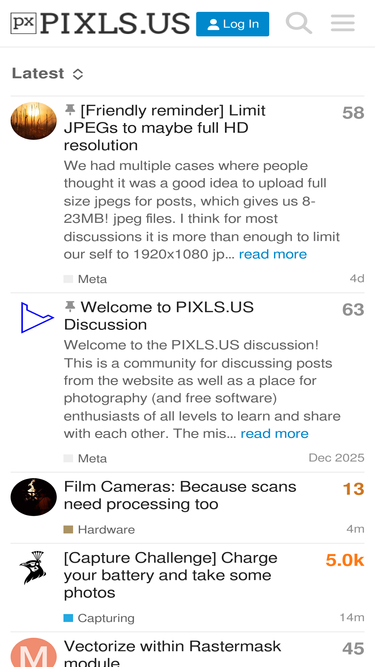The image size is (375, 667).
Task: View the Limit JPEGs poster's avatar
Action: tap(34, 121)
